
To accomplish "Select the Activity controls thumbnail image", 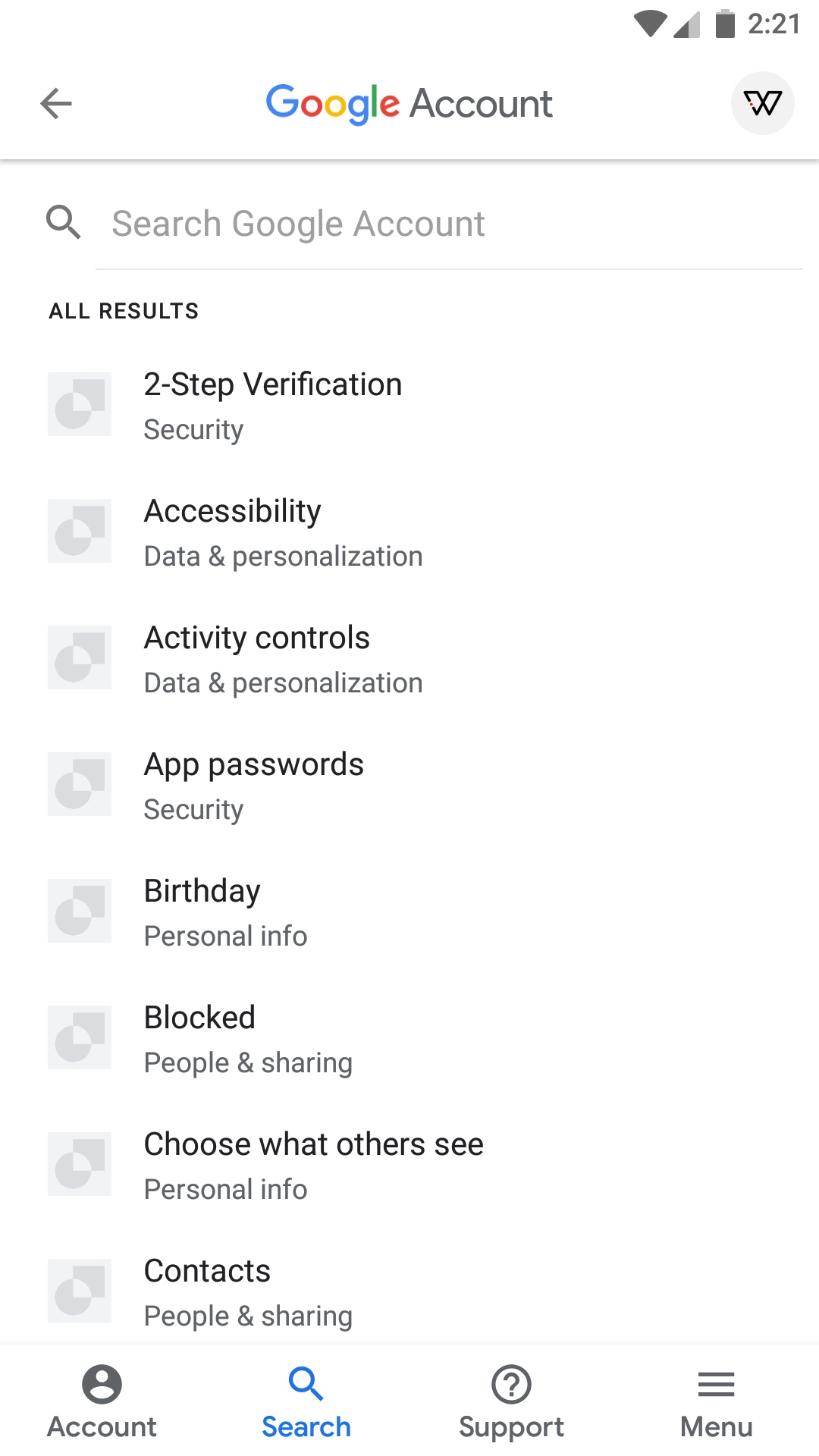I will pyautogui.click(x=79, y=657).
